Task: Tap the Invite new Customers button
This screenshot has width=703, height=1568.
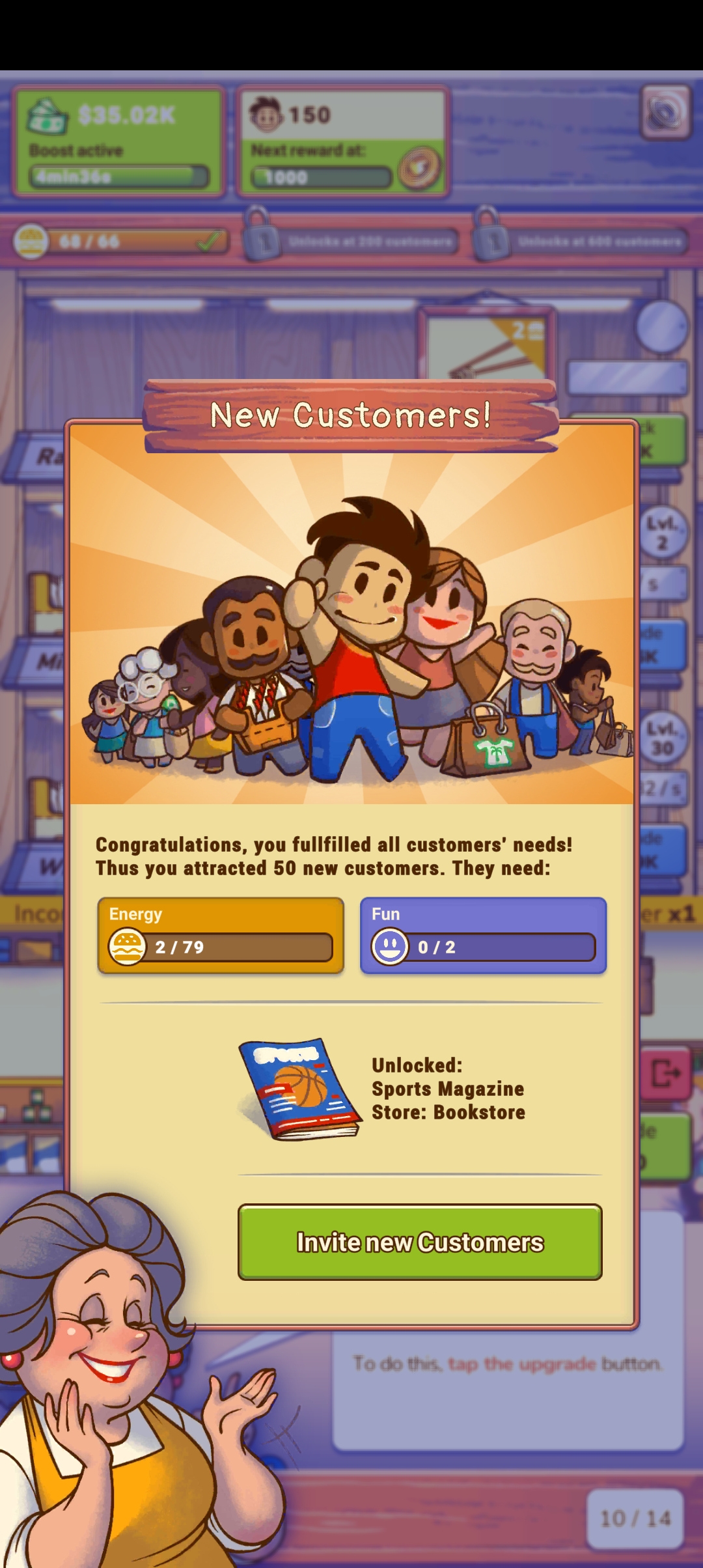Action: [x=420, y=1242]
